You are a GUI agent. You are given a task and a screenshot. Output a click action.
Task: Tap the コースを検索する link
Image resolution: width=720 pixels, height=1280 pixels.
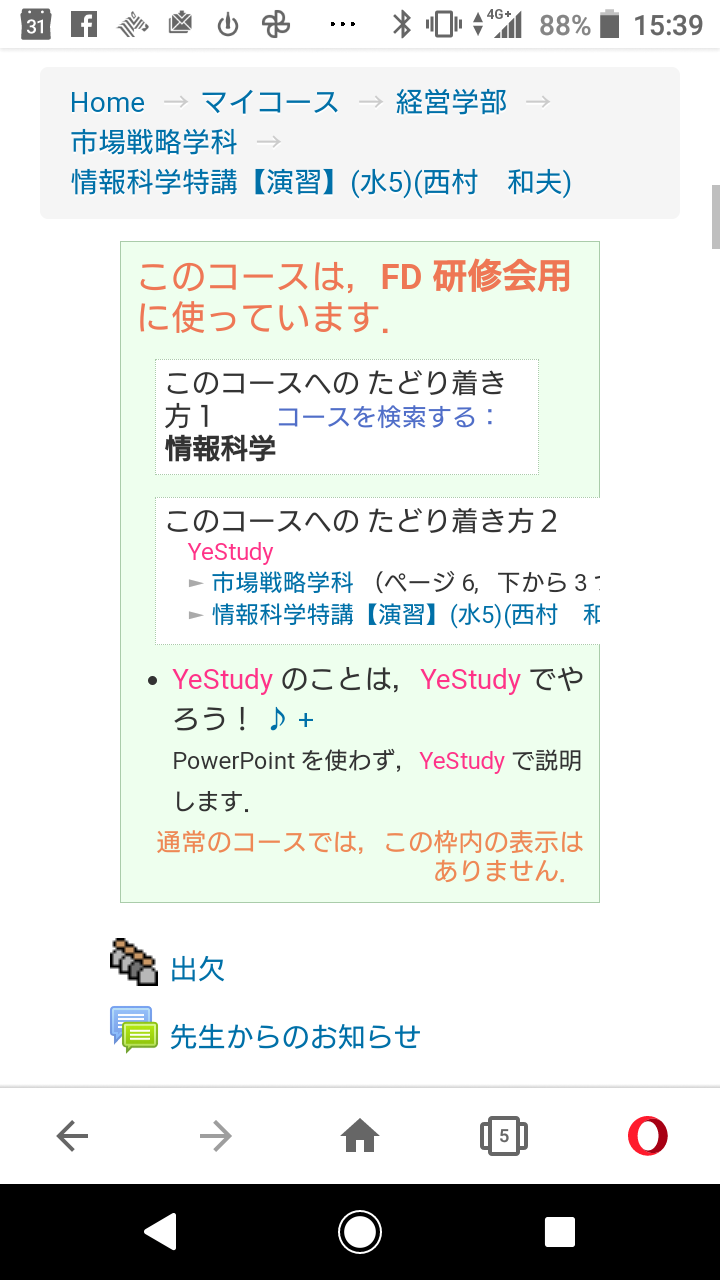tap(386, 417)
